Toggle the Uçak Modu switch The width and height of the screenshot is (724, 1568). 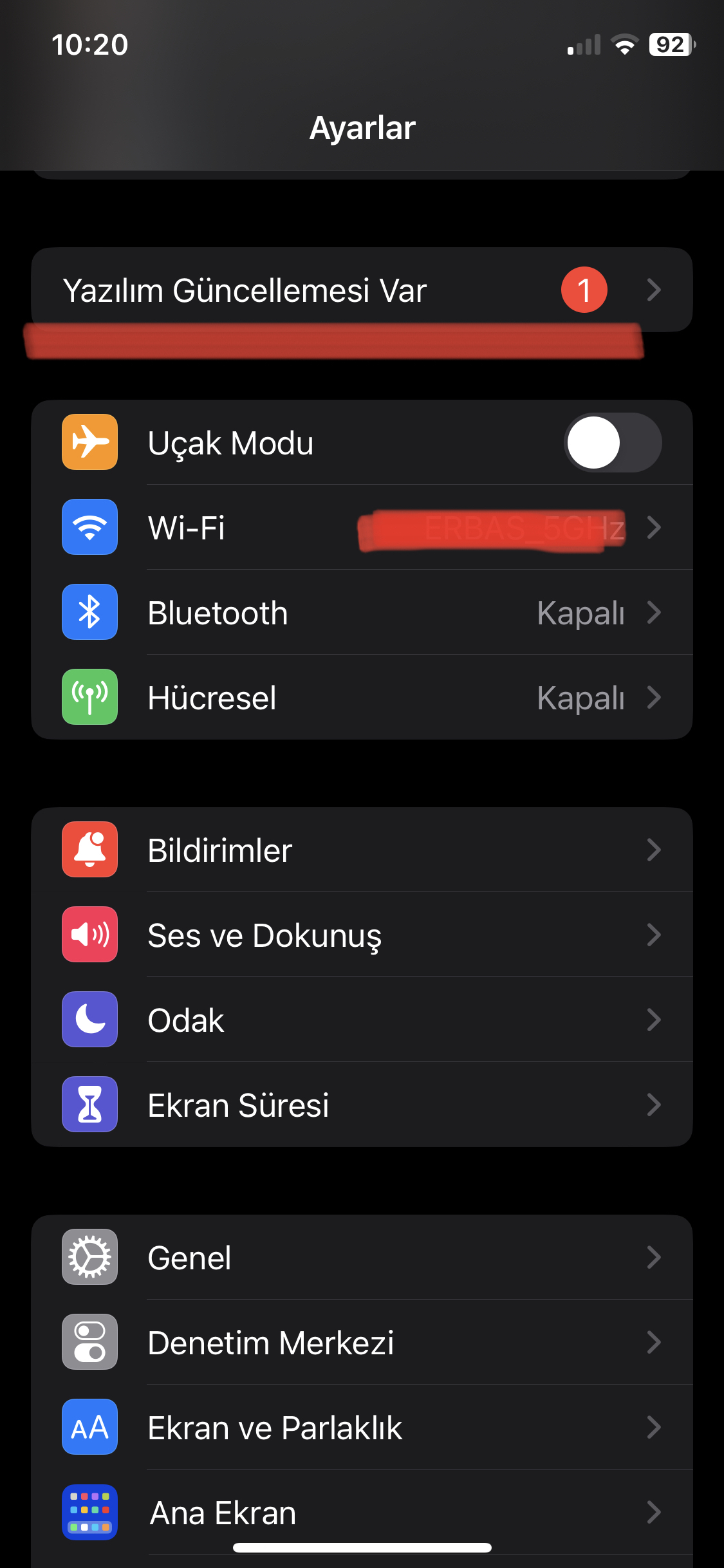click(x=613, y=443)
